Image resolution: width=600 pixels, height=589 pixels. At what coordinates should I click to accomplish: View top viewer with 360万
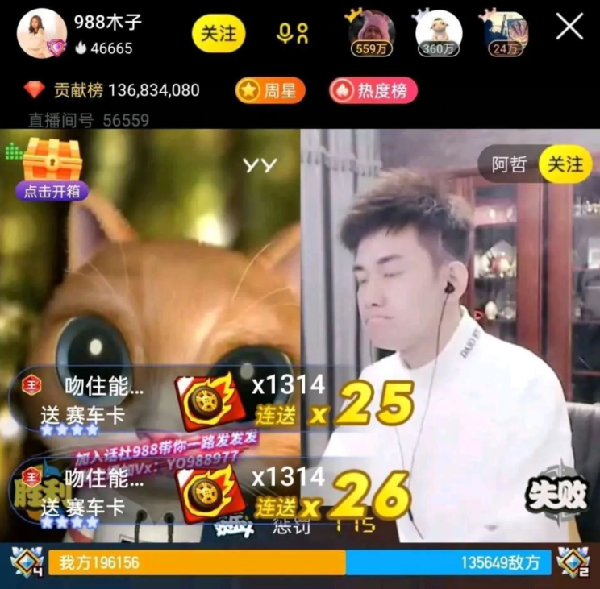click(438, 31)
